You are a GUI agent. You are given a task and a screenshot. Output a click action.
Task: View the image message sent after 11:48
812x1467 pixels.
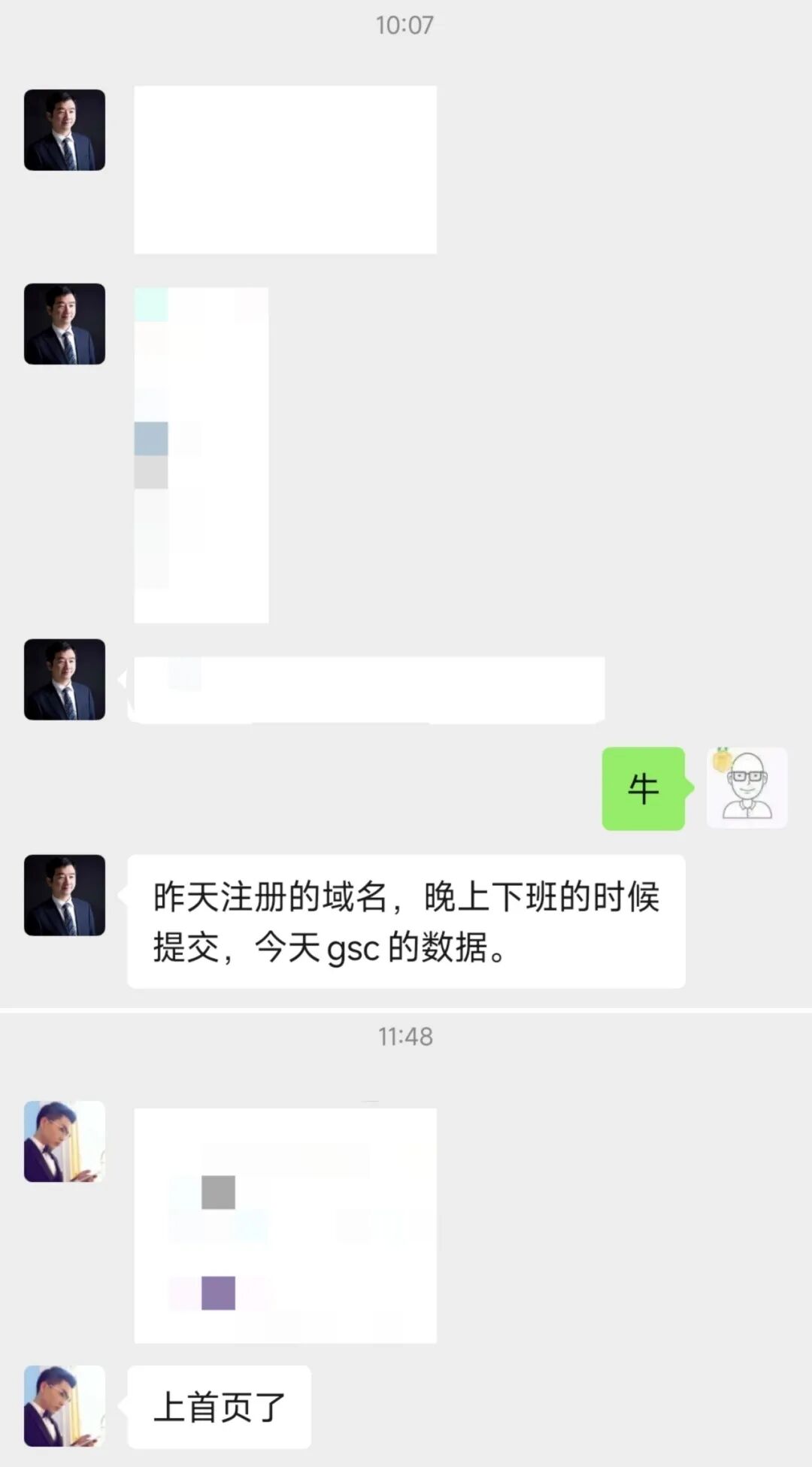pyautogui.click(x=285, y=1225)
